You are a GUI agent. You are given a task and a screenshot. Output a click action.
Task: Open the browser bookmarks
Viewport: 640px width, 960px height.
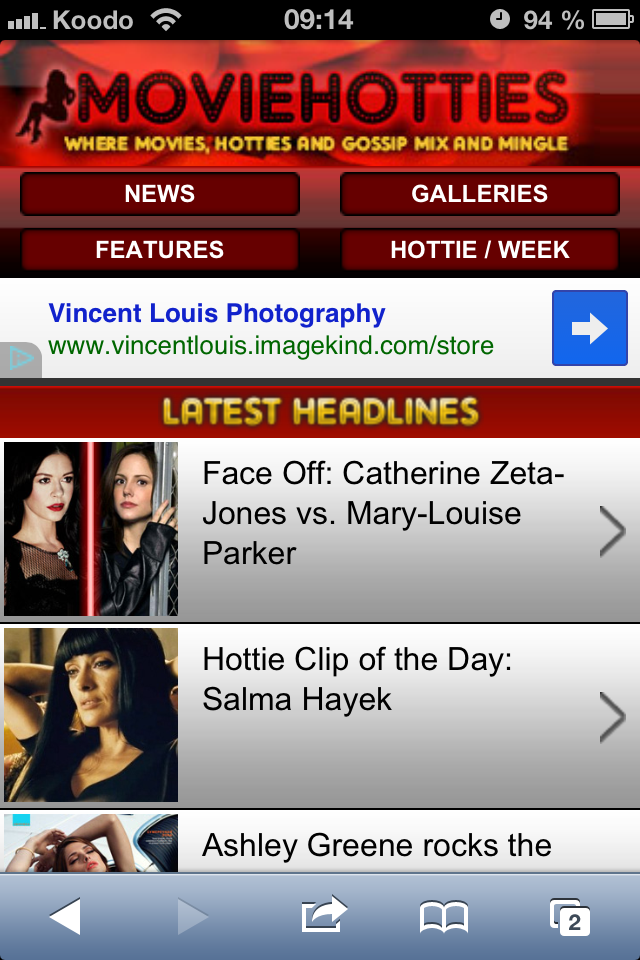(x=444, y=916)
